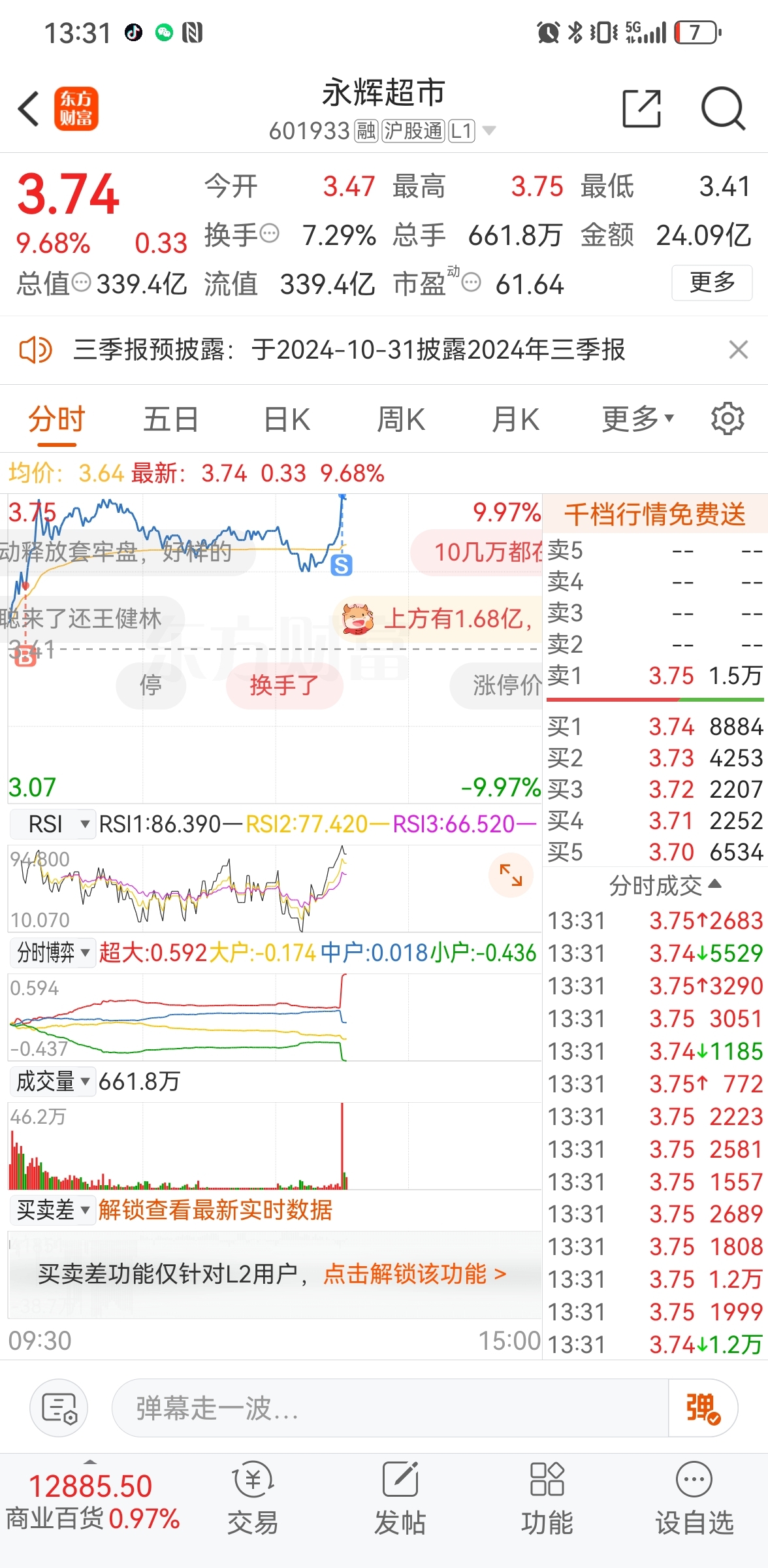
Task: Toggle the 弹 bullet comments button
Action: (703, 1408)
